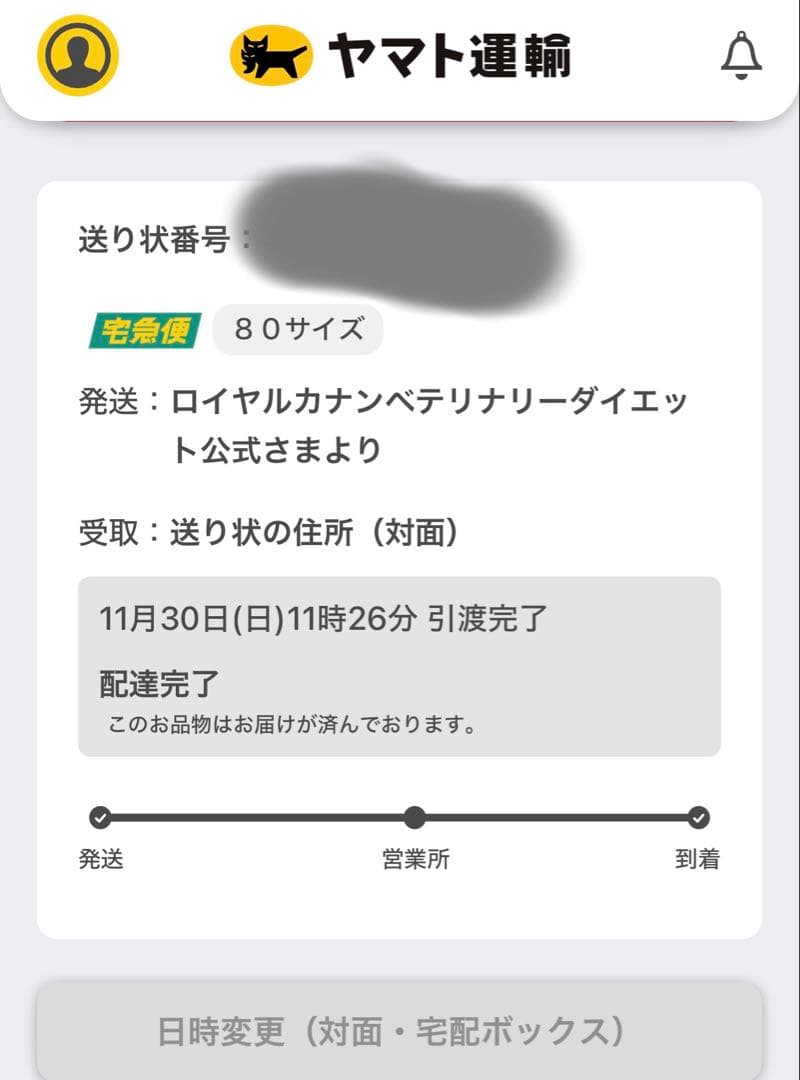Click along the delivery progress bar
This screenshot has width=800, height=1080.
coord(400,818)
